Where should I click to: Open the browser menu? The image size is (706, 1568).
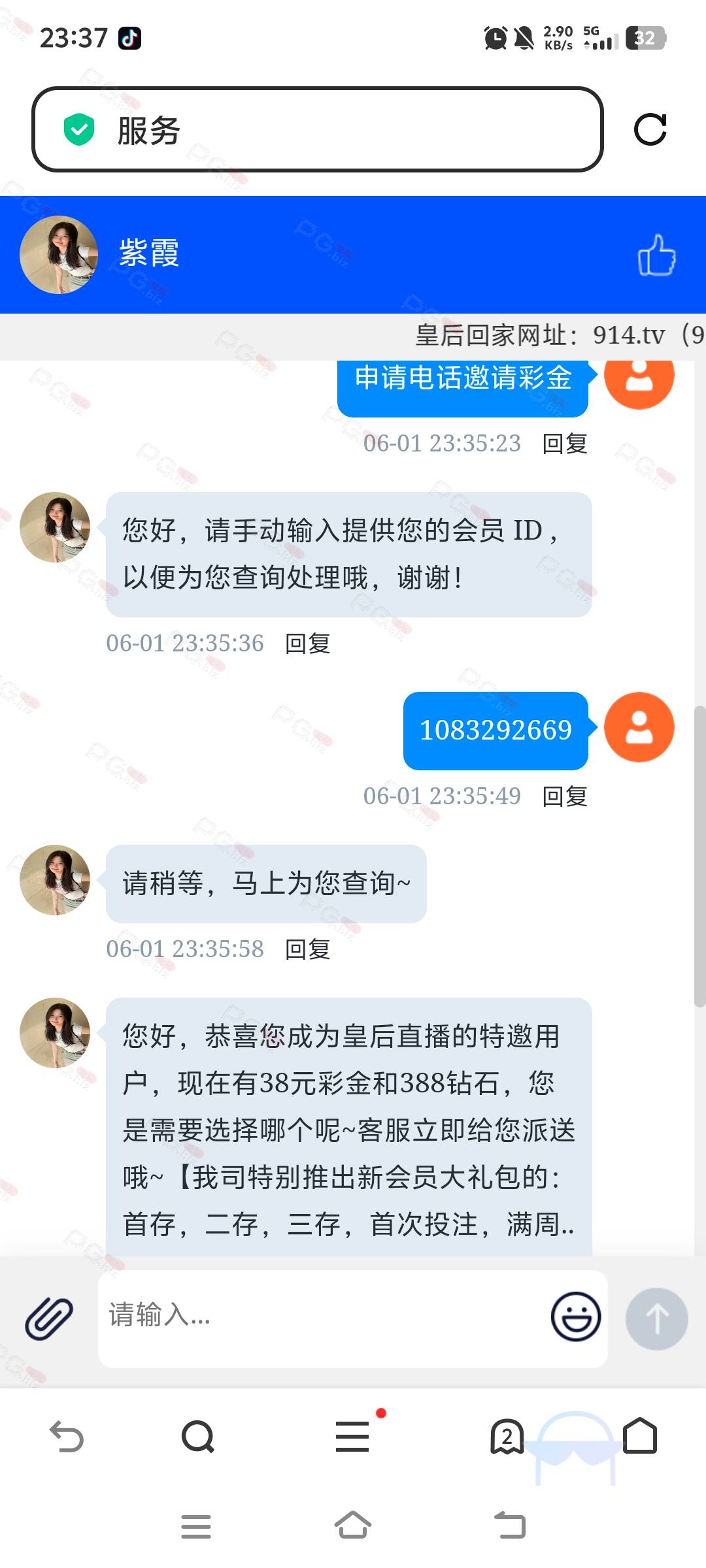[353, 1437]
